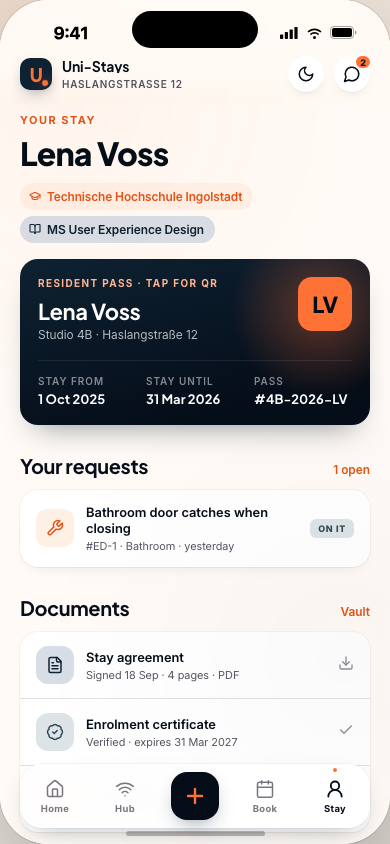Tap the MS User Experience Design chip

(117, 230)
